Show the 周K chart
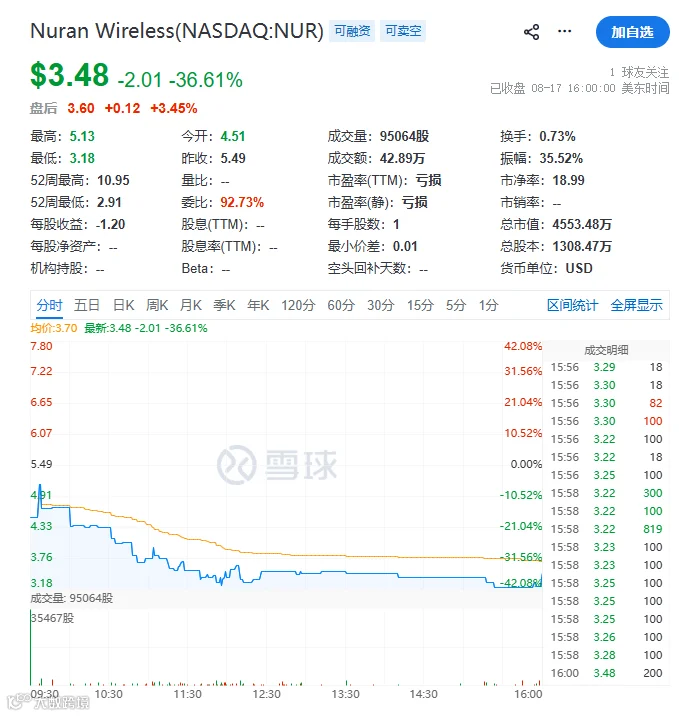The width and height of the screenshot is (679, 716). click(157, 305)
